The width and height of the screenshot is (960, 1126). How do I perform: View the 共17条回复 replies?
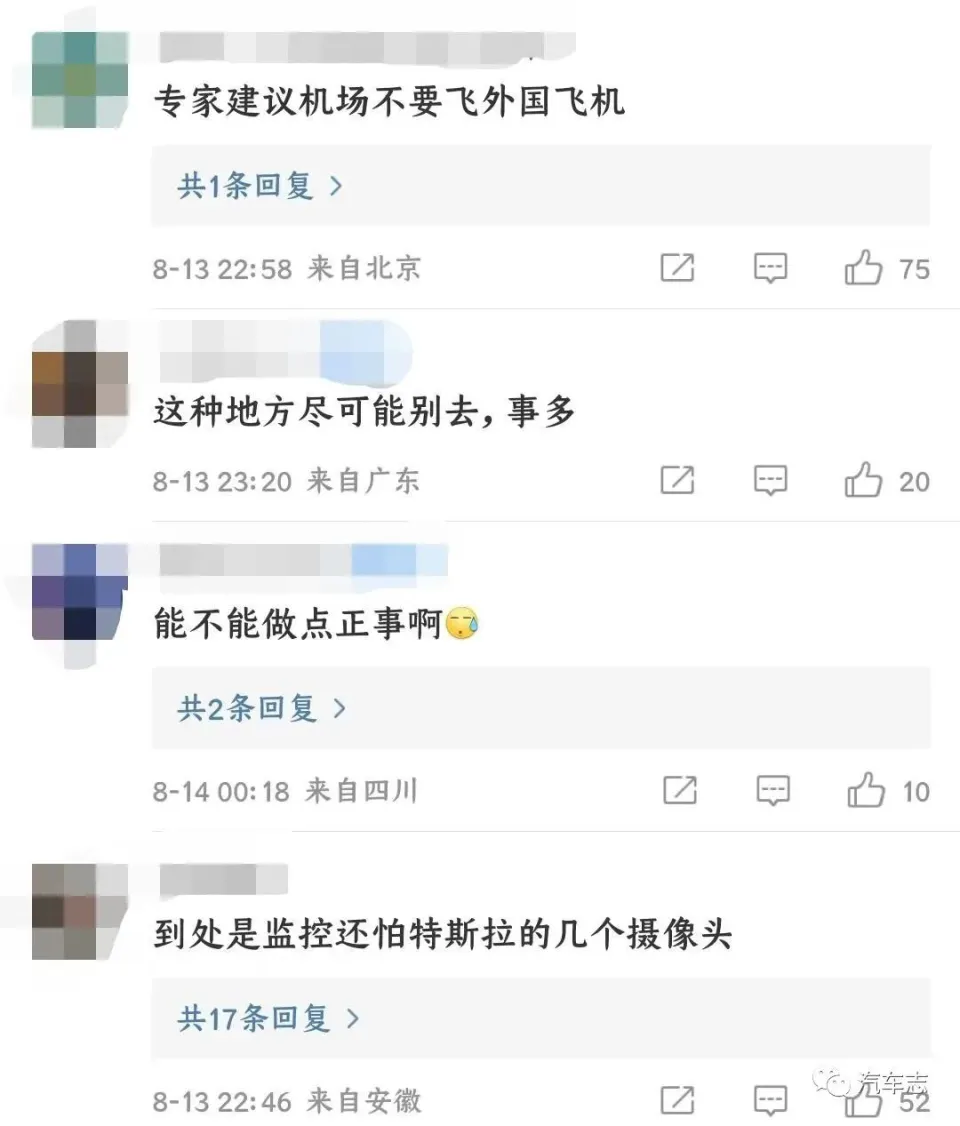tap(268, 1019)
